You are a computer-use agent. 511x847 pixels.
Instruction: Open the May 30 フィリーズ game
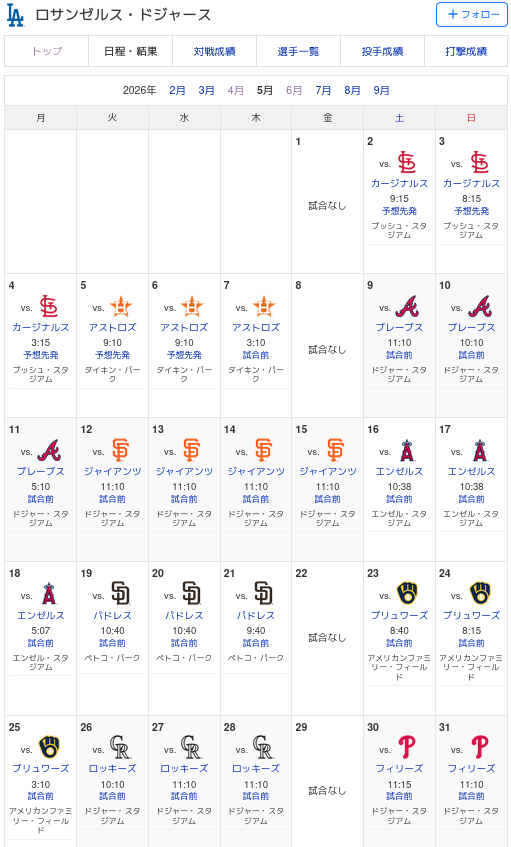click(x=399, y=768)
